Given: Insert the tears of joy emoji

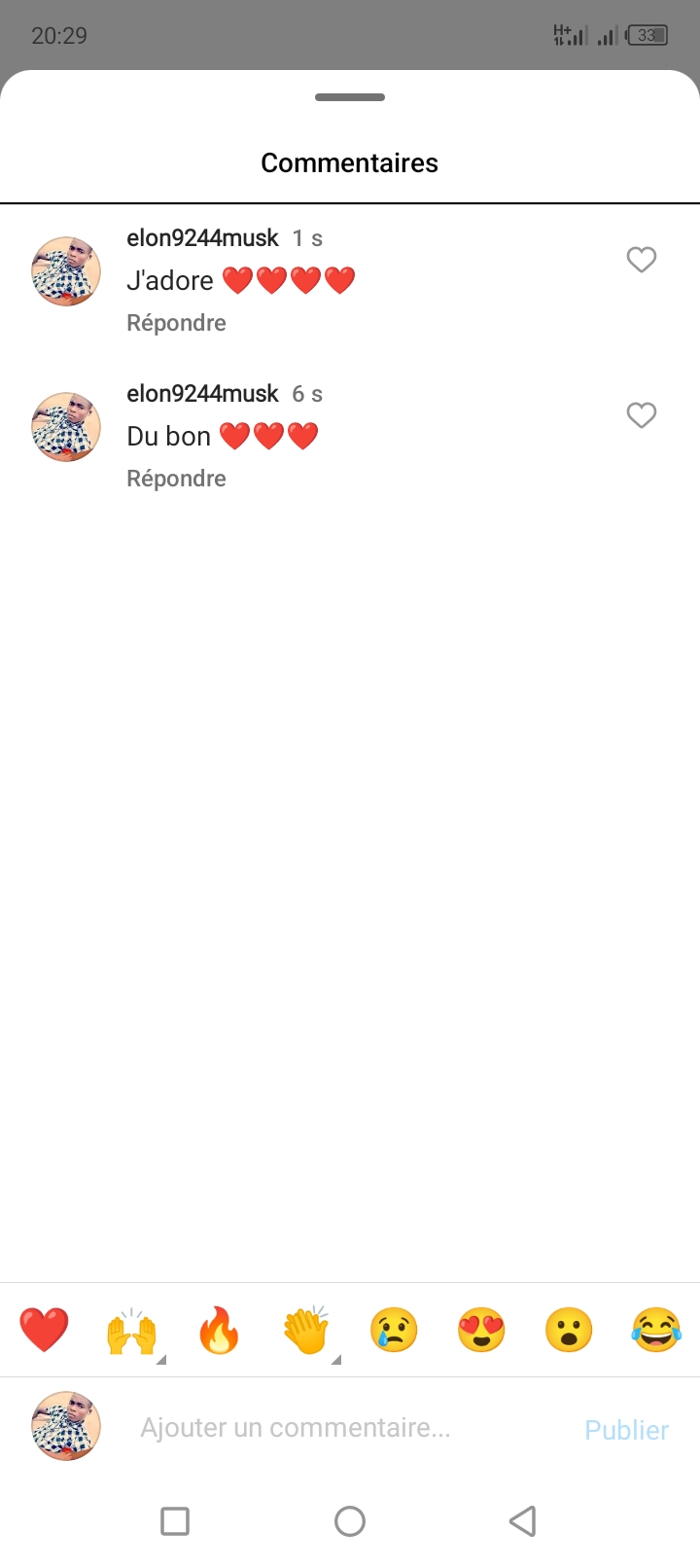Looking at the screenshot, I should (656, 1330).
